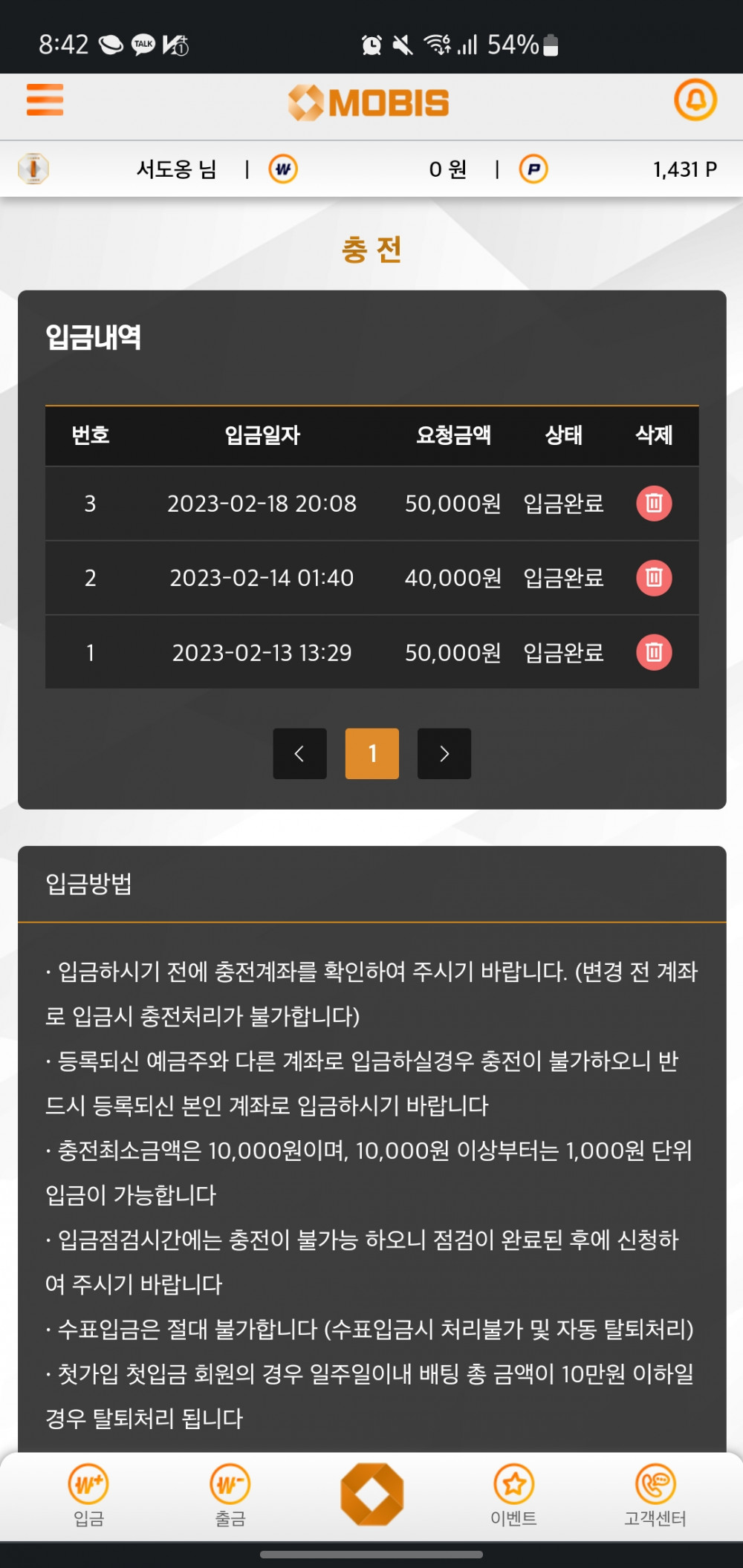Delete the 2023-02-18 deposit record
Image resolution: width=743 pixels, height=1568 pixels.
click(x=654, y=504)
